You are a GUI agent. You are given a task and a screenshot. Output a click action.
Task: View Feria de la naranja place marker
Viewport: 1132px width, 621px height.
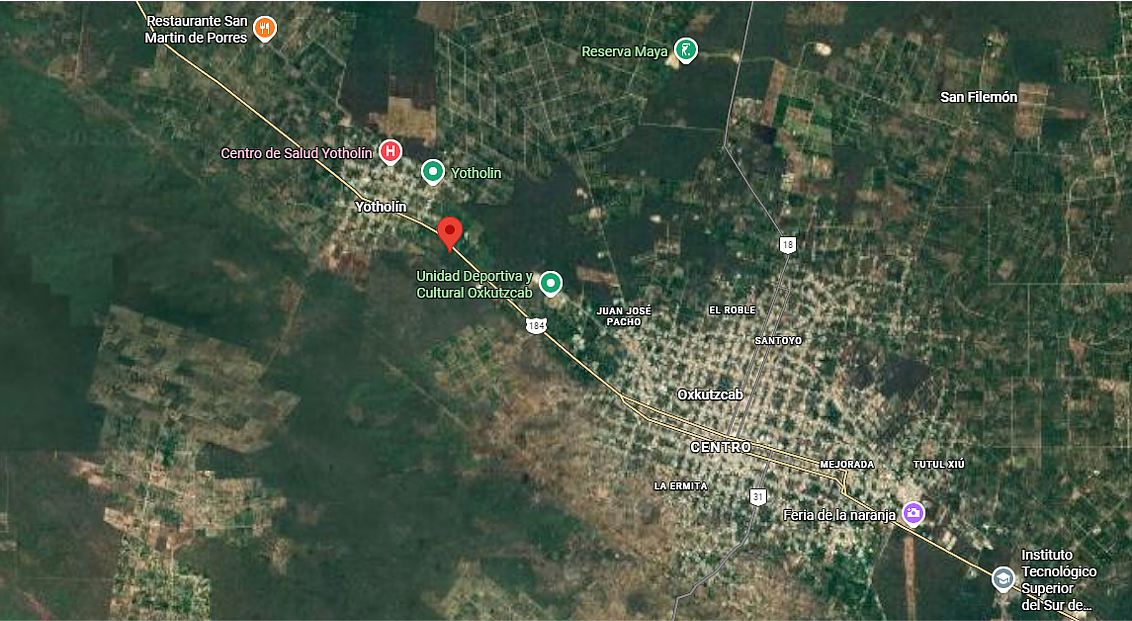[913, 514]
